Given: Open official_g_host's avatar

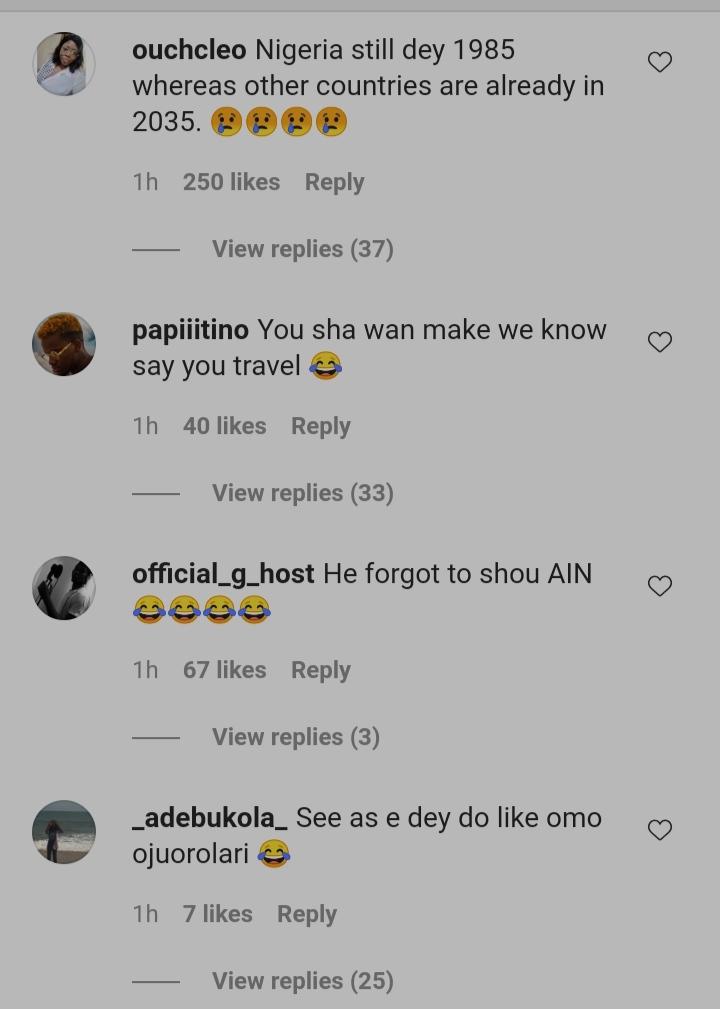Looking at the screenshot, I should [x=64, y=588].
